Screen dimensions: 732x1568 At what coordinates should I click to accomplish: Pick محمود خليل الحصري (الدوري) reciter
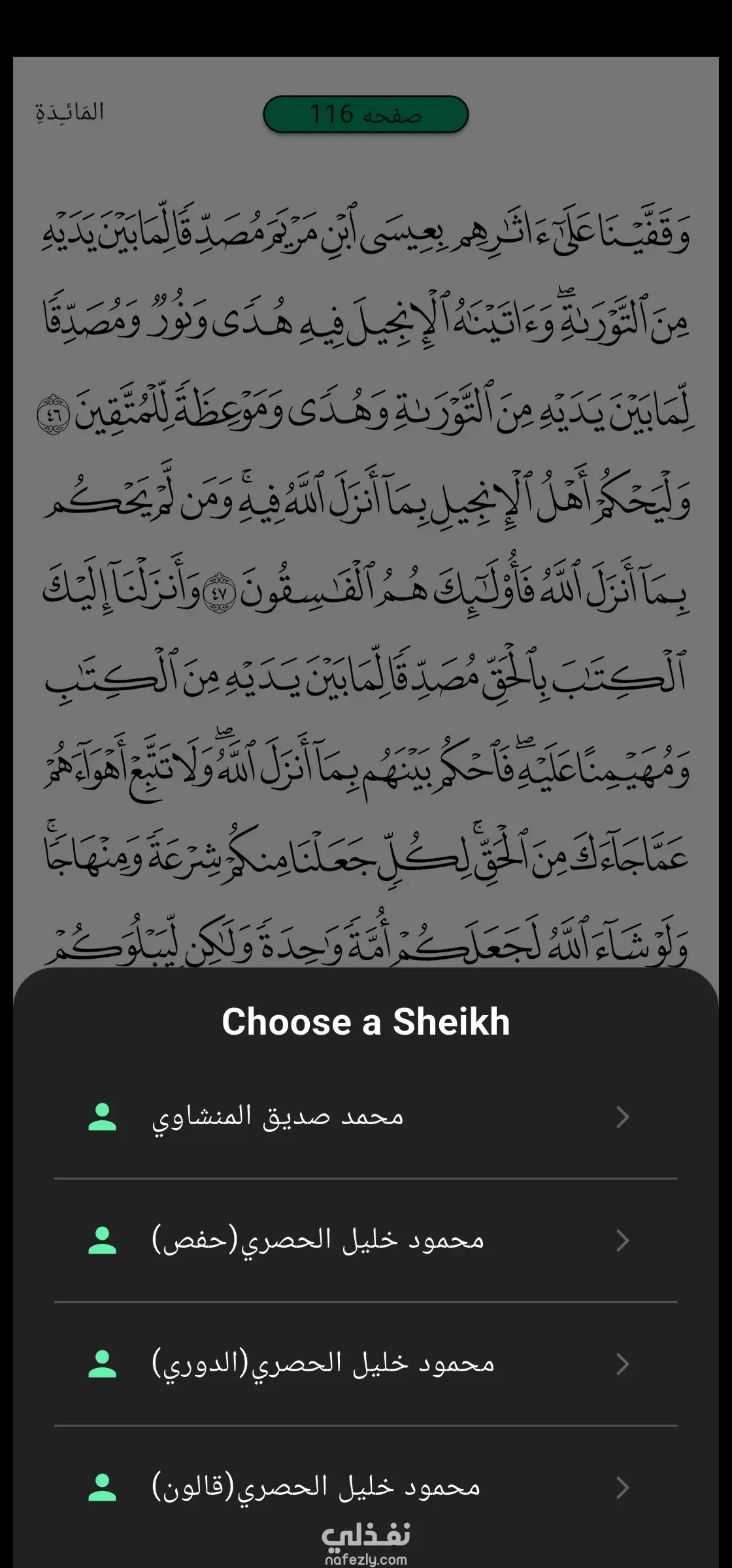click(x=365, y=1364)
